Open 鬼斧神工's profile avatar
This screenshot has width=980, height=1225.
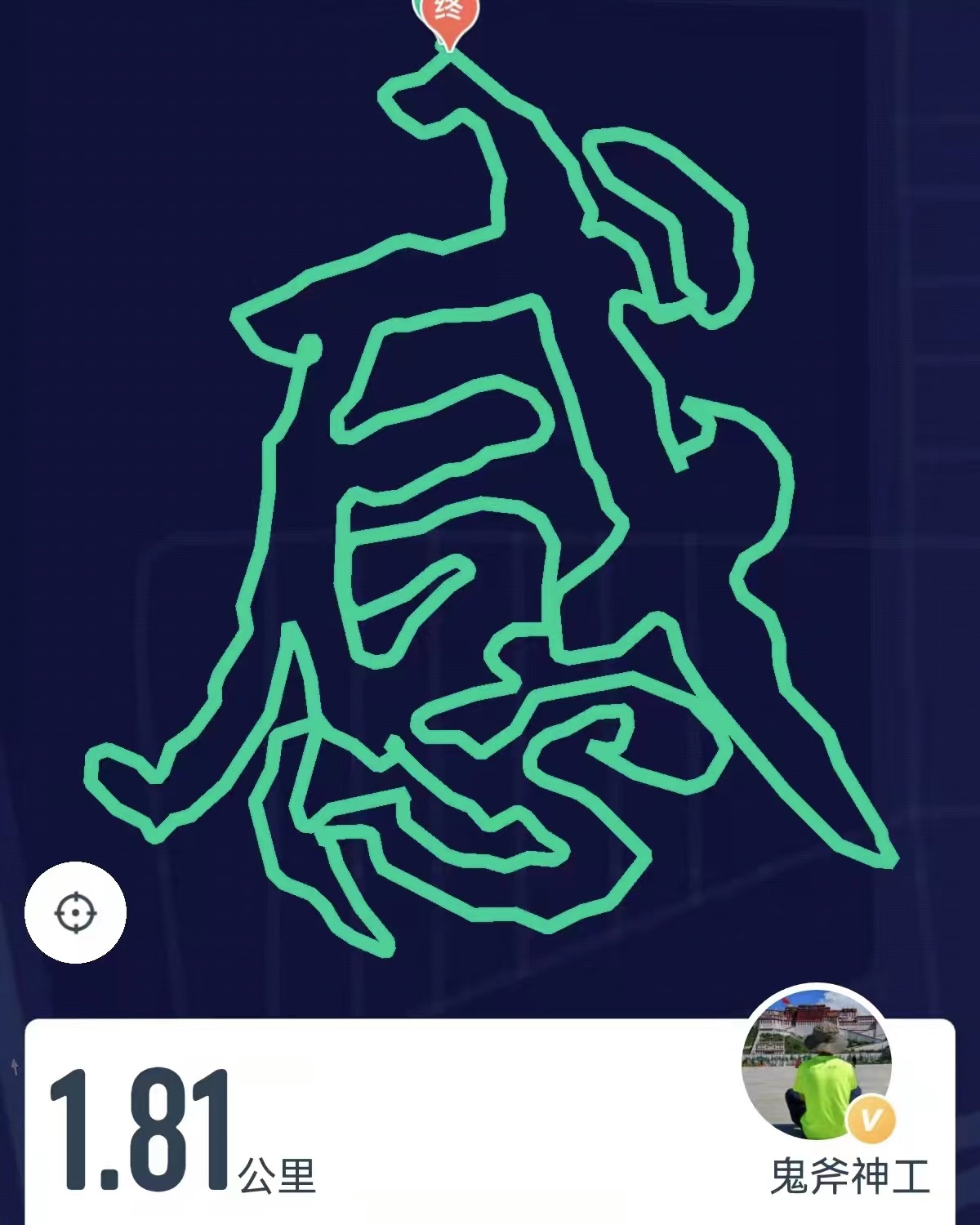click(816, 1062)
